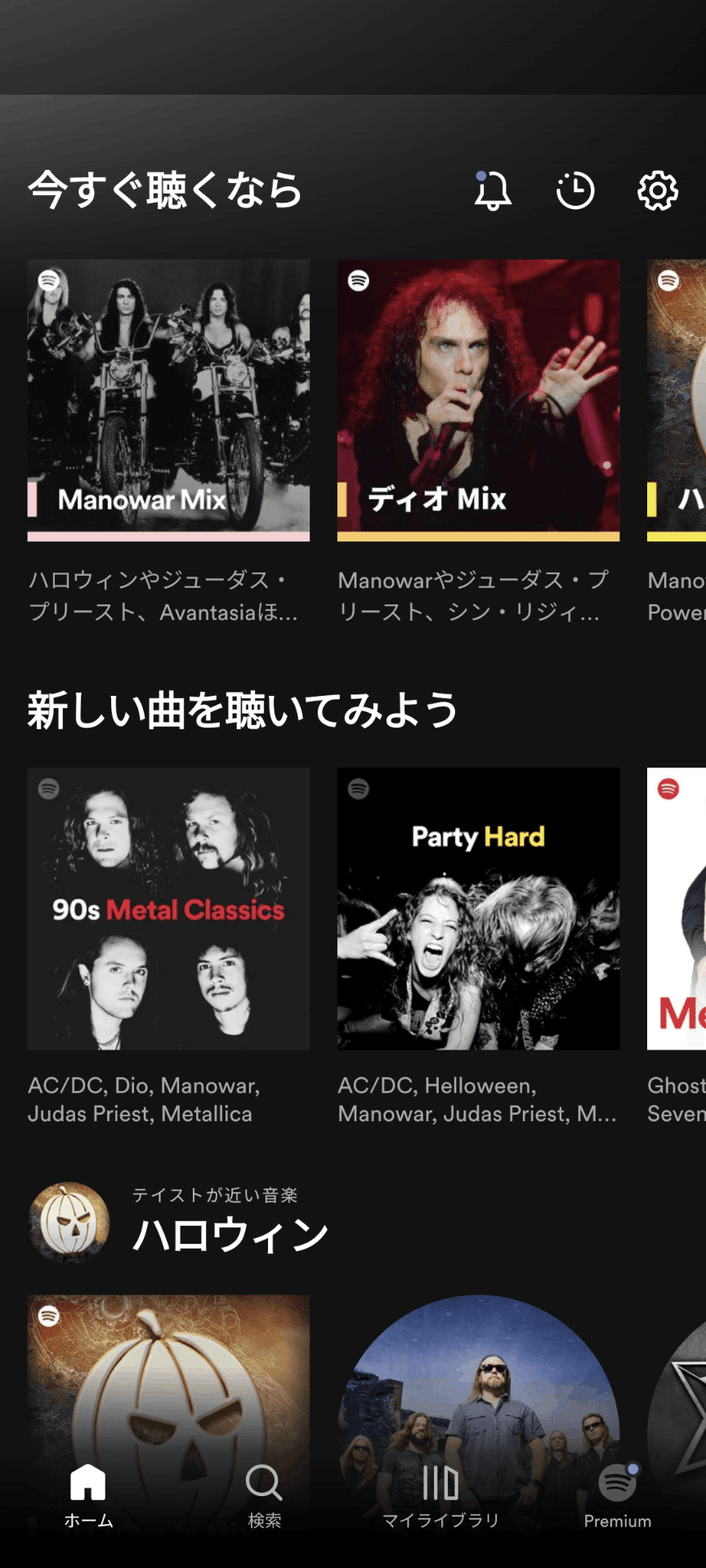Switch to the マイライブラリ tab
Screen dimensions: 706x1568
440,1494
